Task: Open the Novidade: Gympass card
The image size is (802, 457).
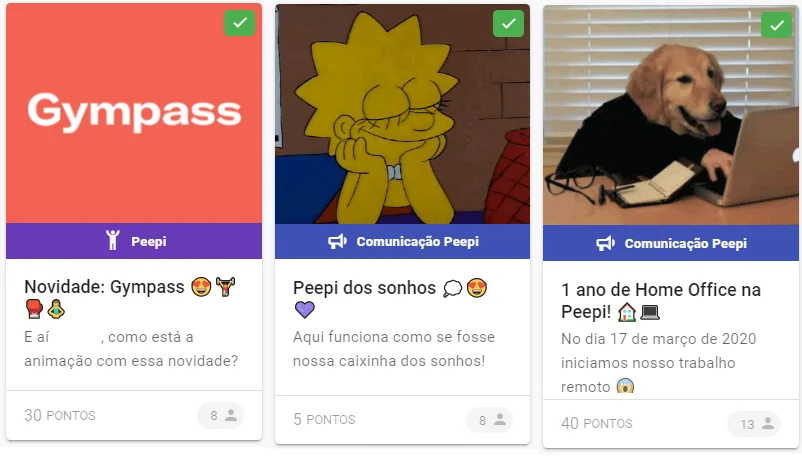Action: click(104, 288)
